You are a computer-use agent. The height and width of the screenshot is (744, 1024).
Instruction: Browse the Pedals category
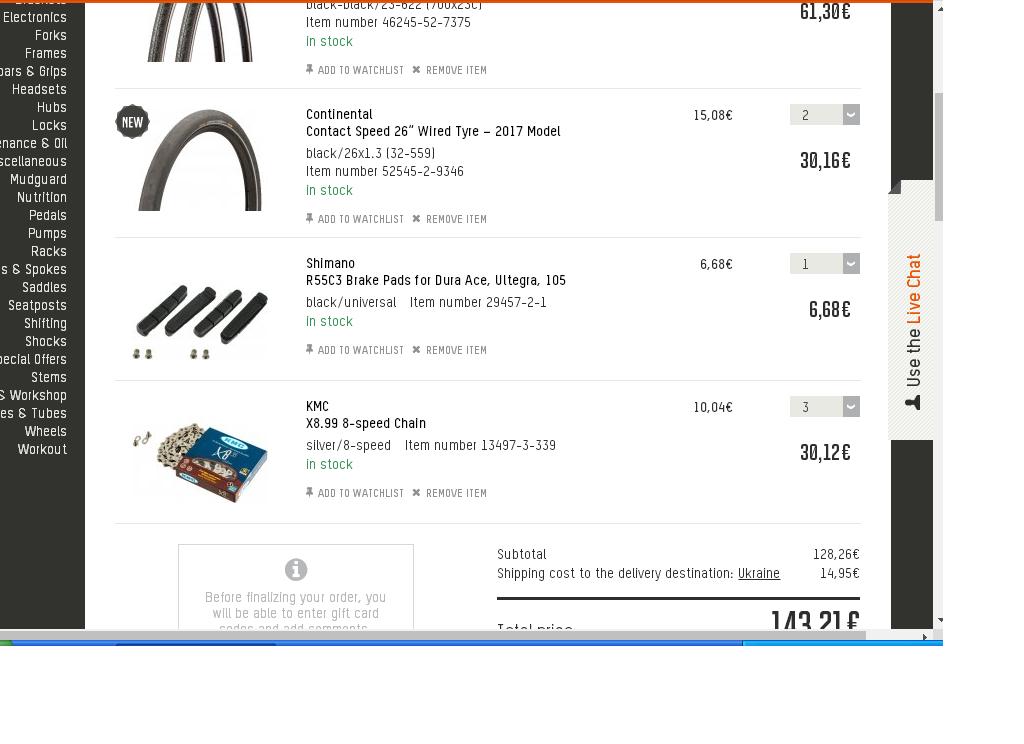(47, 215)
